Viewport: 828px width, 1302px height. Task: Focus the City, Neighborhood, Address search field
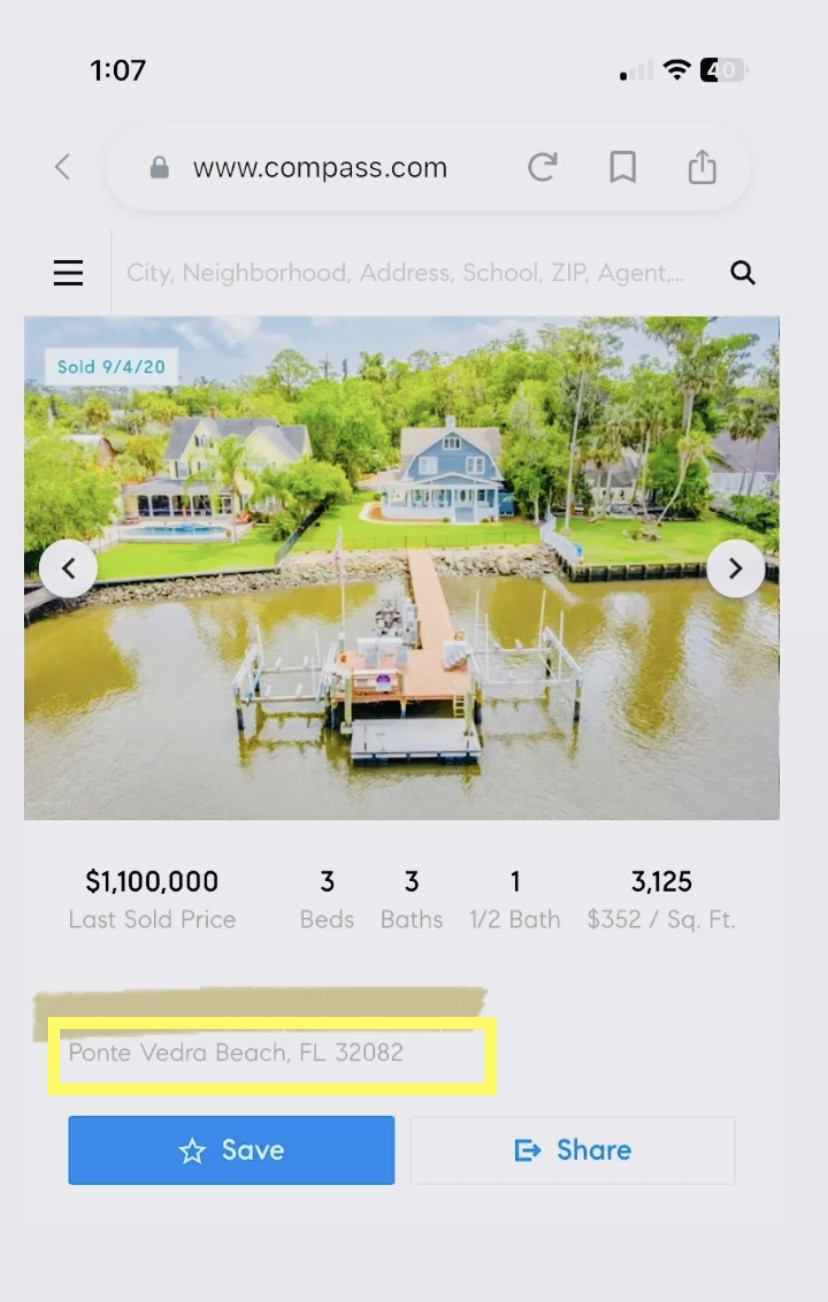pyautogui.click(x=405, y=273)
